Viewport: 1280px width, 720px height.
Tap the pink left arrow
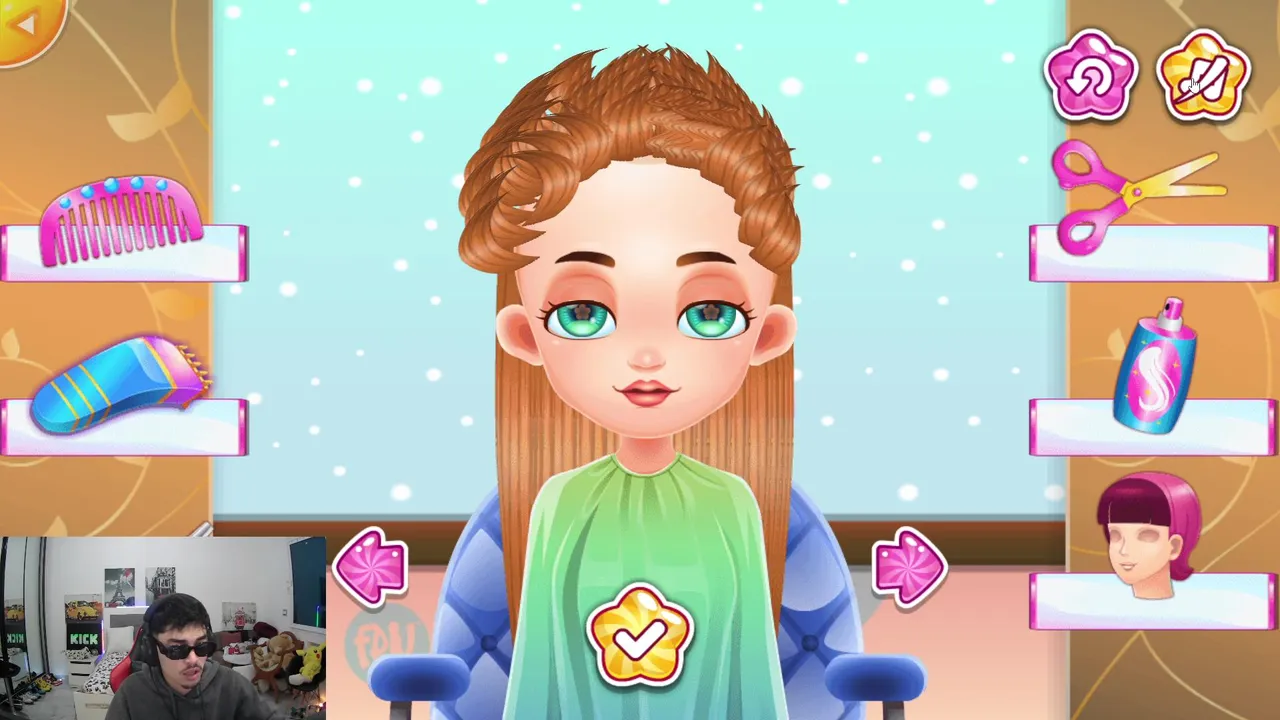371,568
